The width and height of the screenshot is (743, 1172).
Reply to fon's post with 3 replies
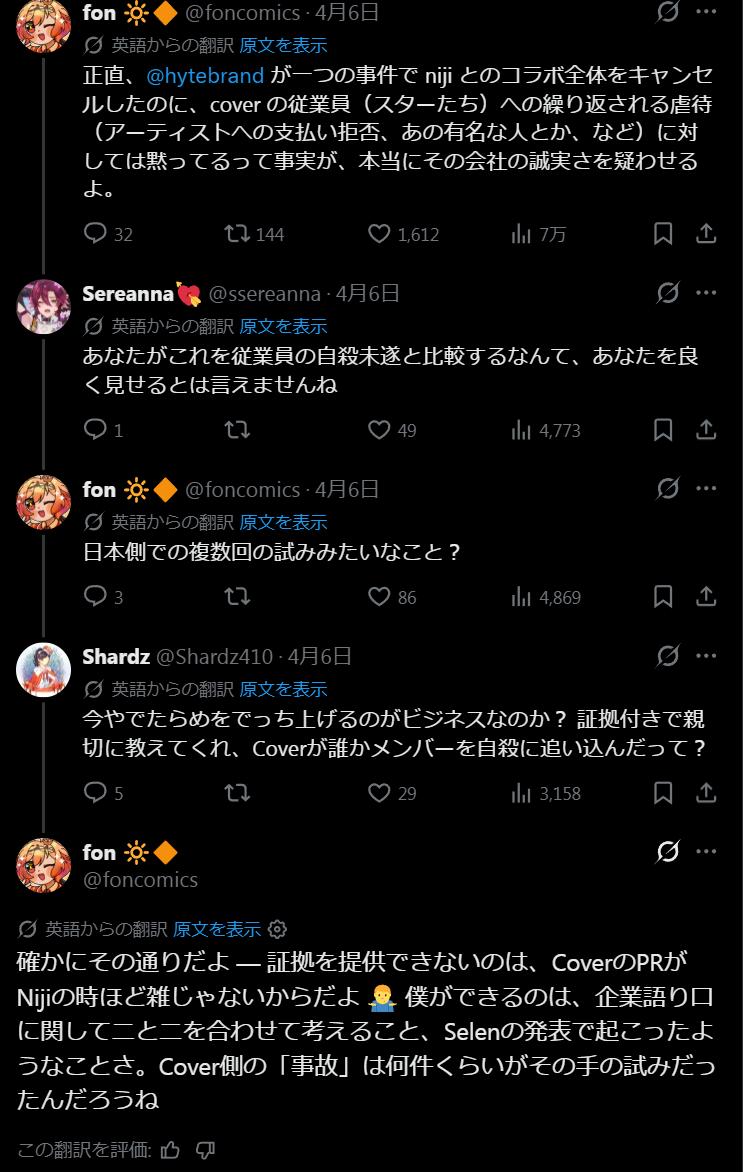[95, 596]
